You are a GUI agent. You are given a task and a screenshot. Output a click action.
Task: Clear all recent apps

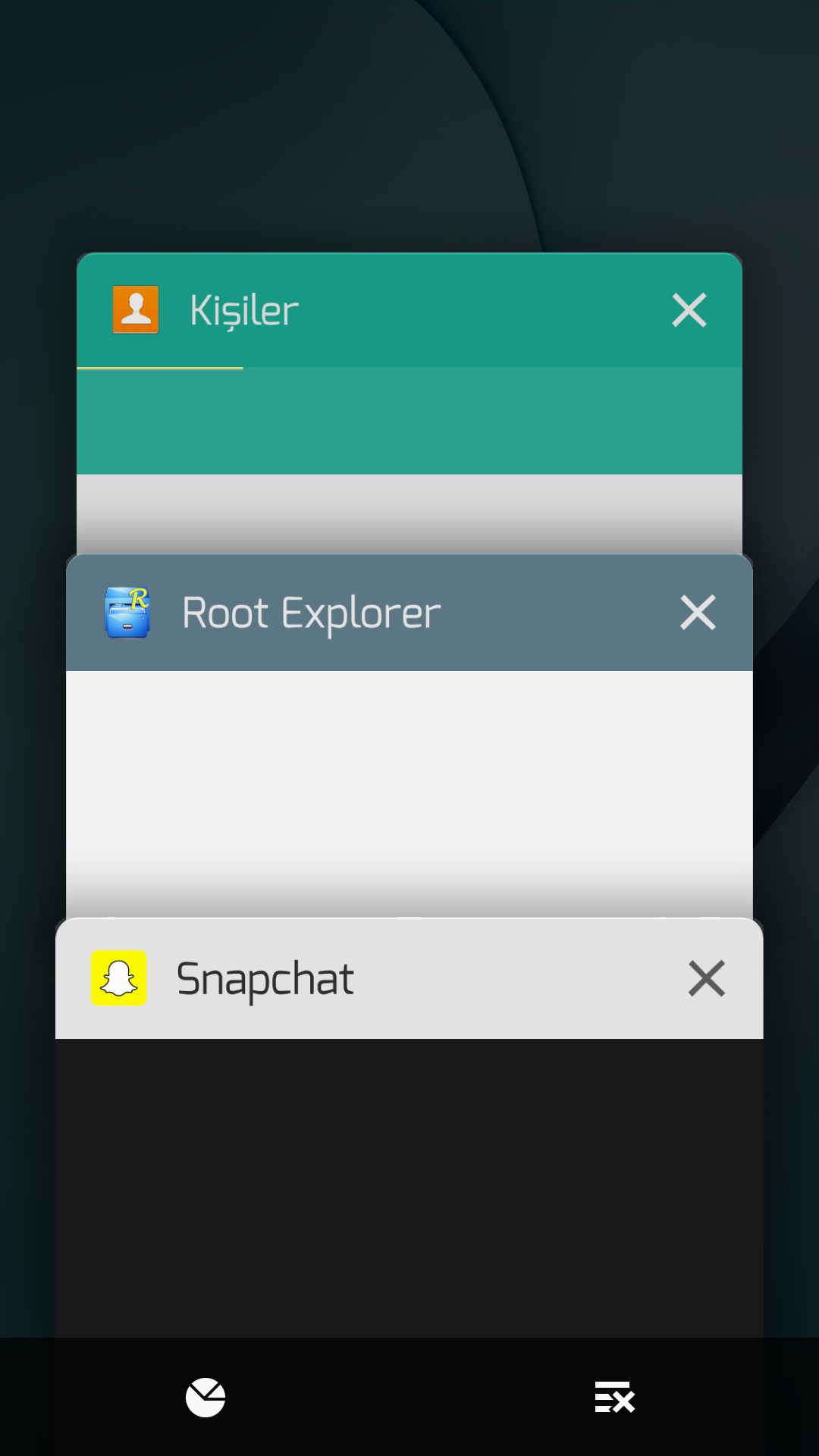tap(614, 1397)
